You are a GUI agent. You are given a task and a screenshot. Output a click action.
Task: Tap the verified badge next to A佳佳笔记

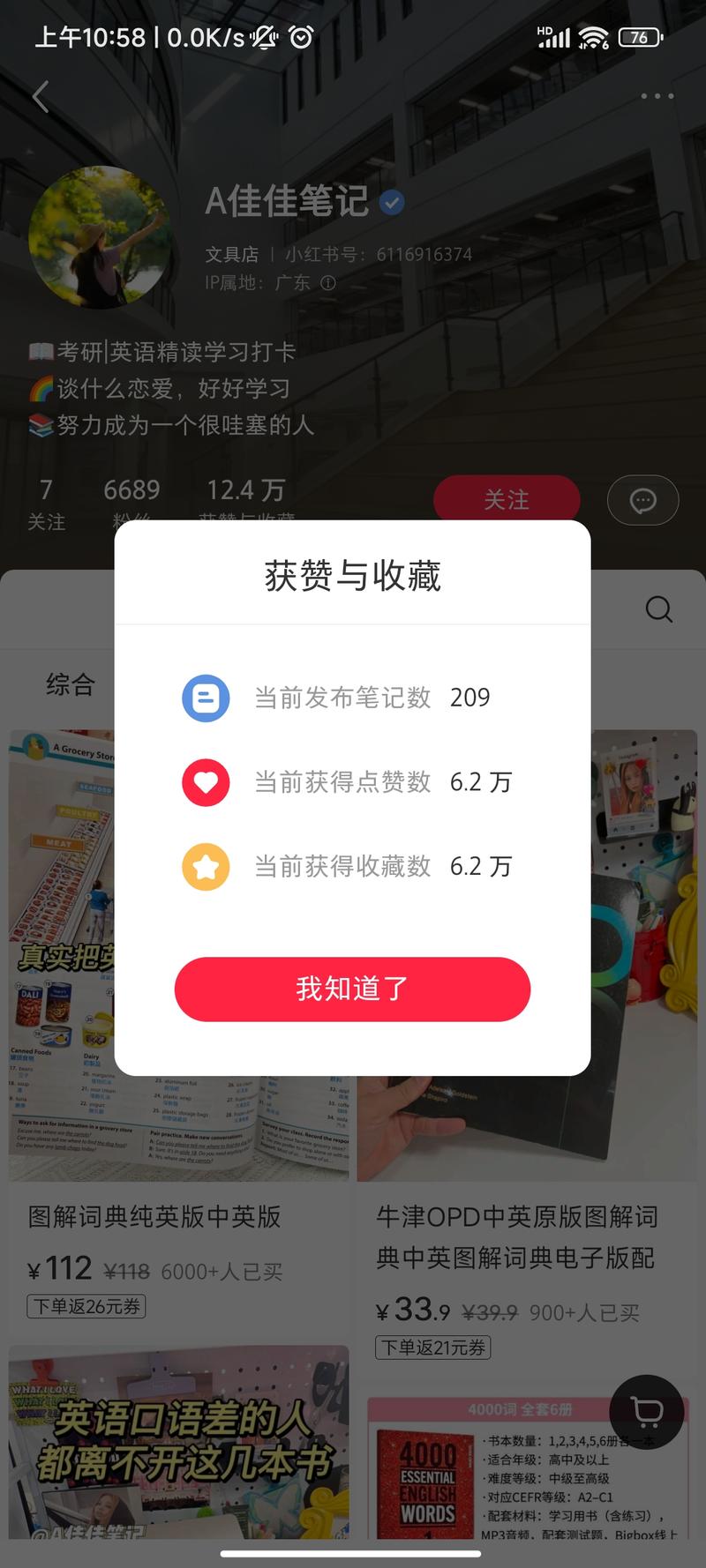coord(392,202)
